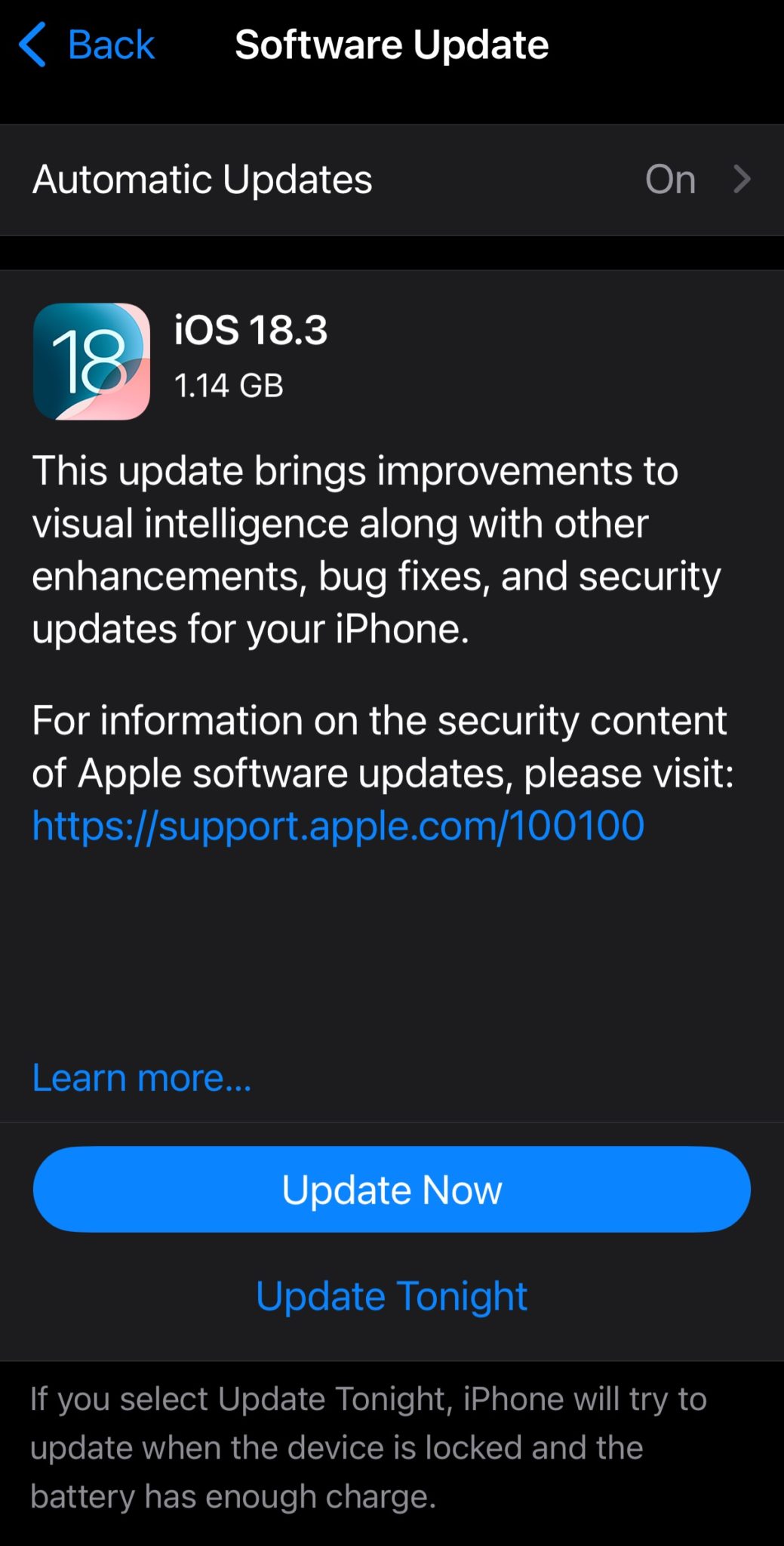The image size is (784, 1546).
Task: Click the blue back arrow icon
Action: [32, 44]
